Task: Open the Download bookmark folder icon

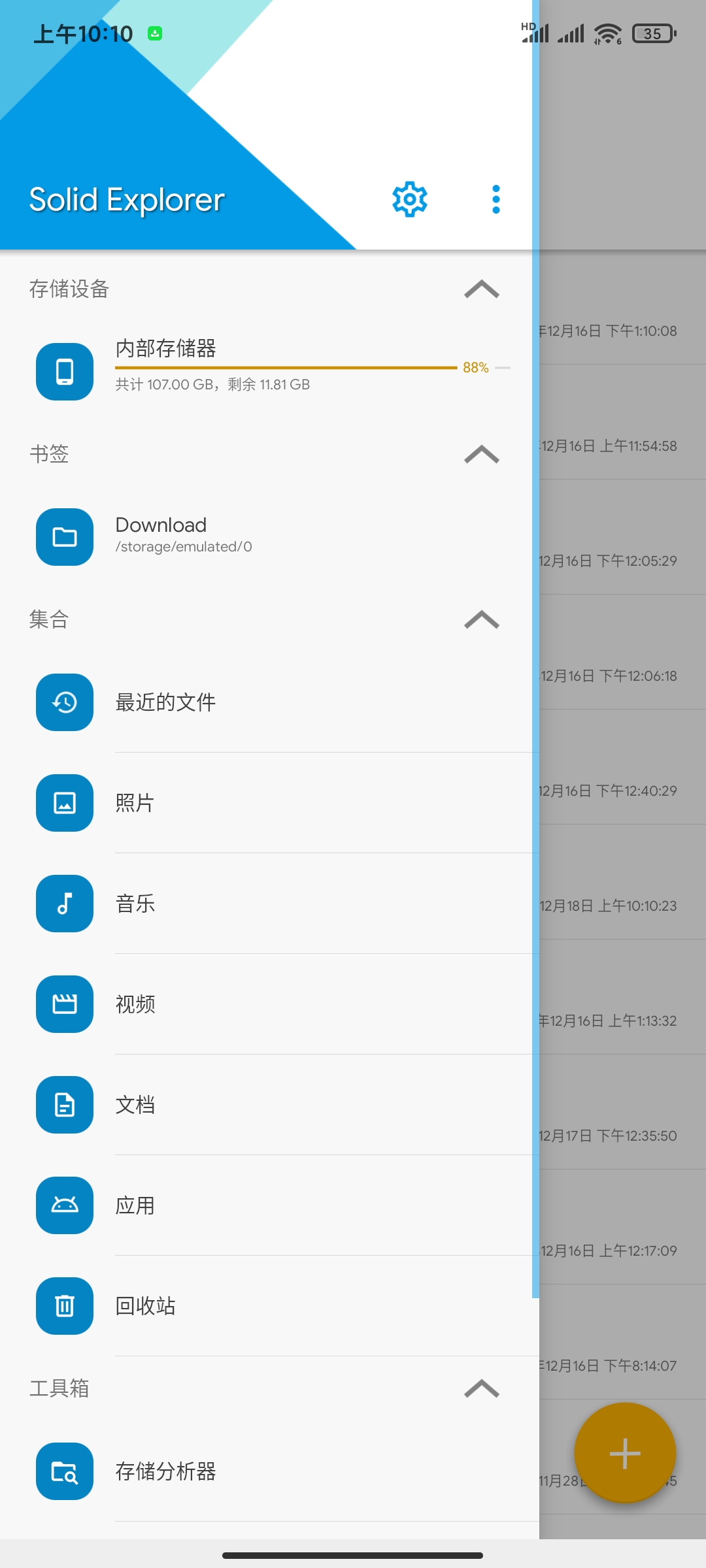Action: (x=63, y=537)
